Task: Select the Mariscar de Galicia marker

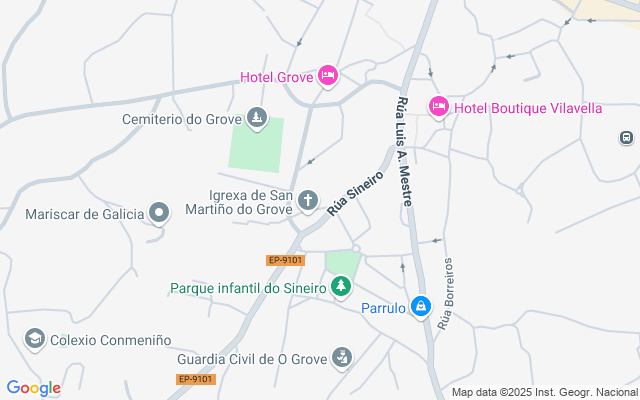Action: click(x=158, y=213)
